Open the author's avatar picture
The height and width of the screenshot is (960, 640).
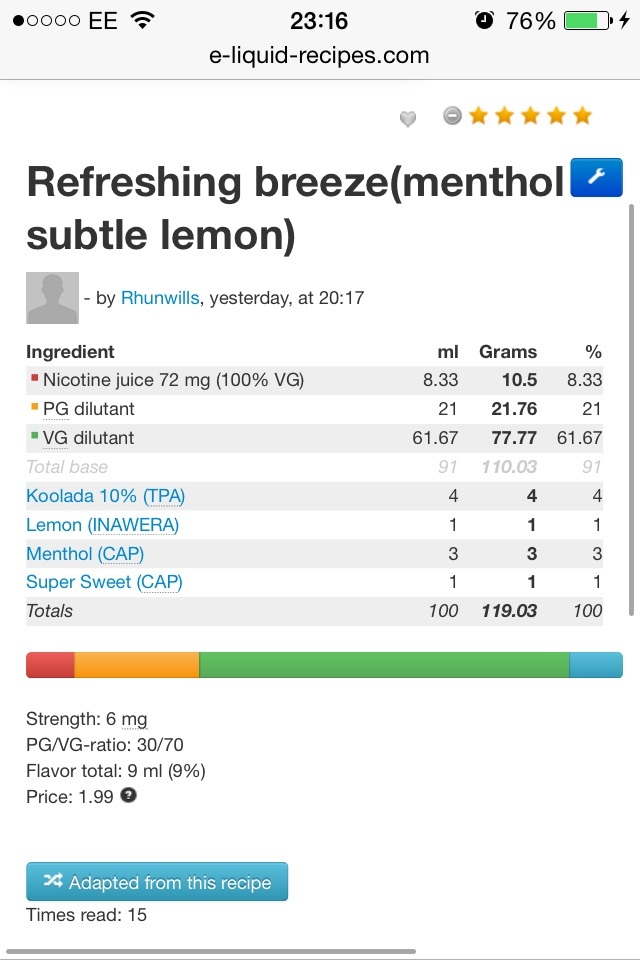52,298
